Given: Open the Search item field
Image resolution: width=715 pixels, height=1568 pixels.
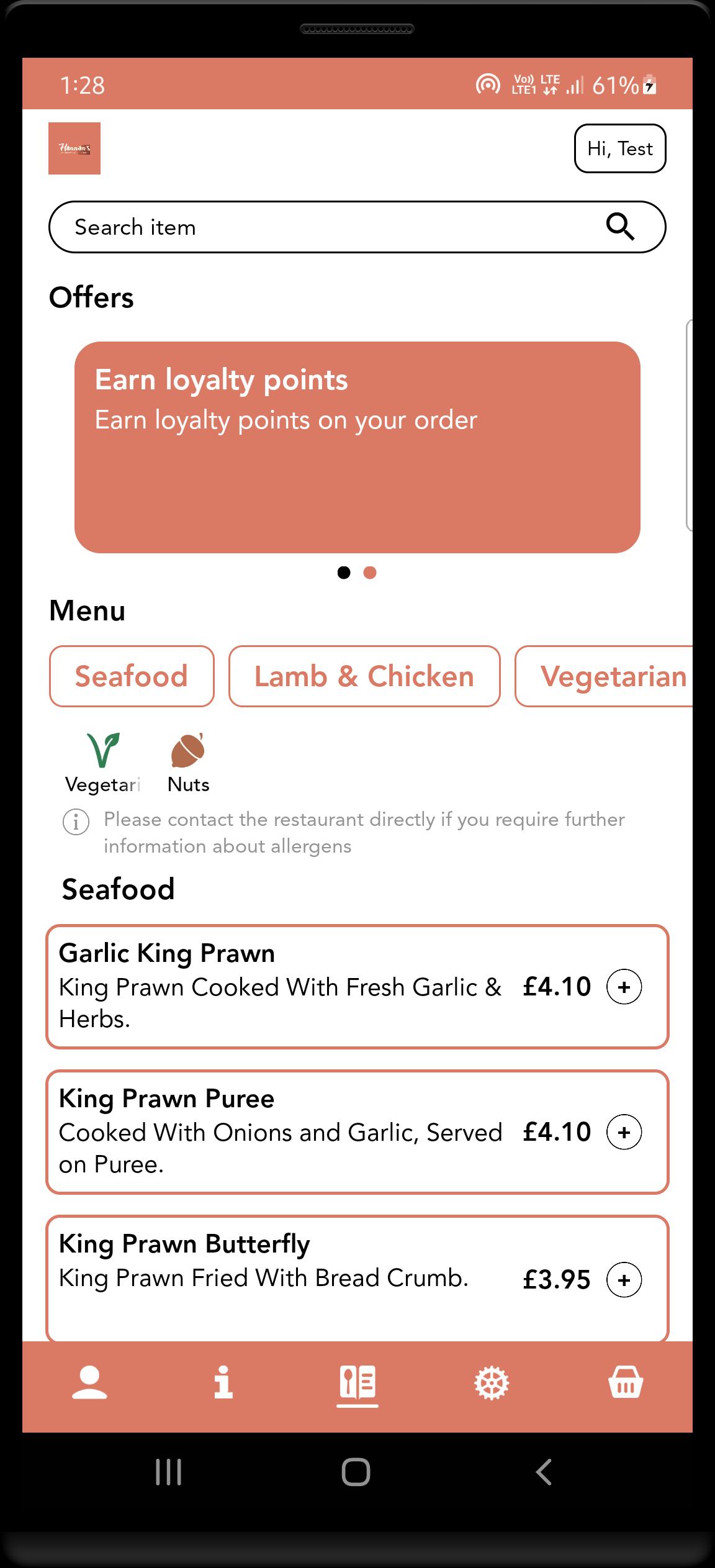Looking at the screenshot, I should [x=357, y=227].
